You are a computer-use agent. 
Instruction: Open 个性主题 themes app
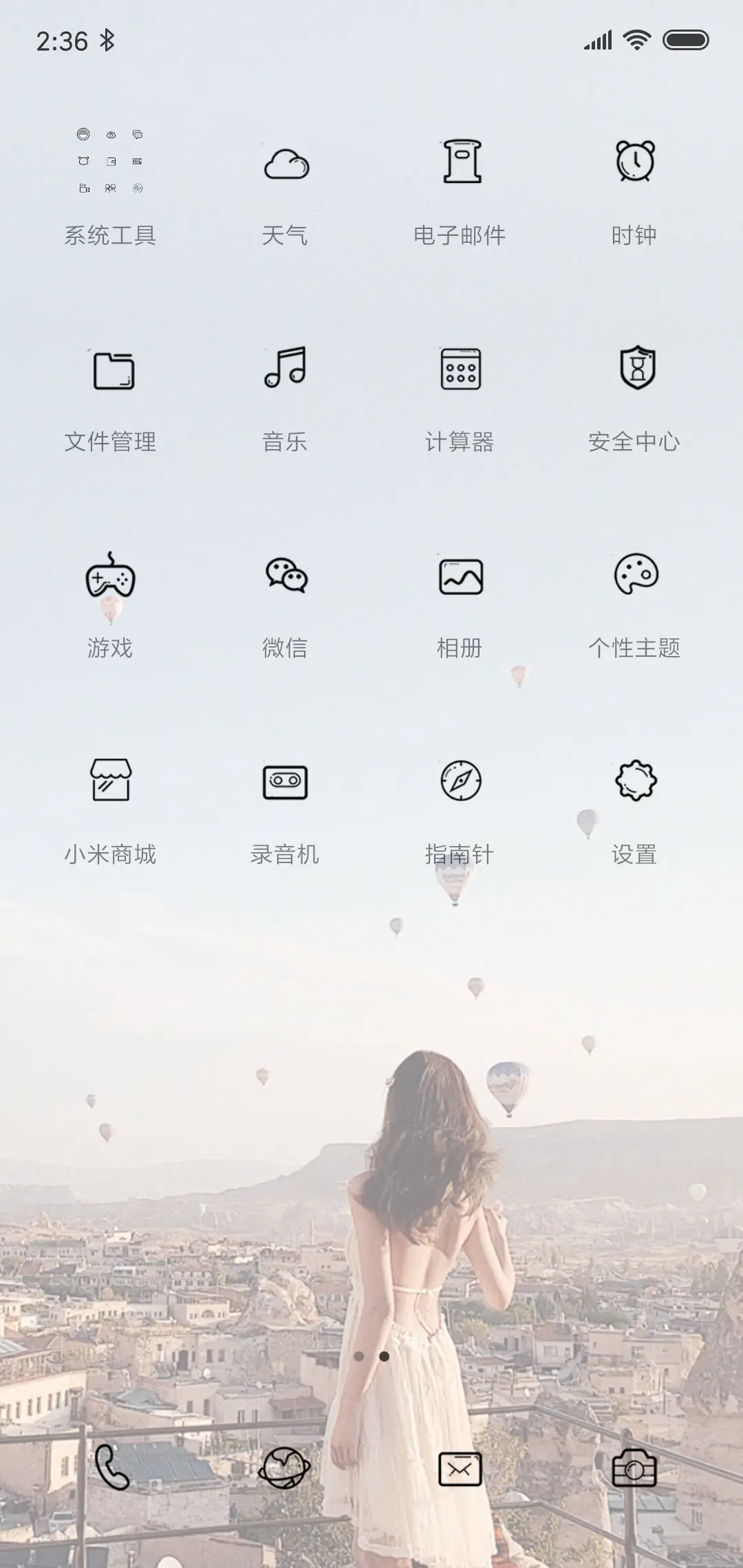(x=634, y=576)
